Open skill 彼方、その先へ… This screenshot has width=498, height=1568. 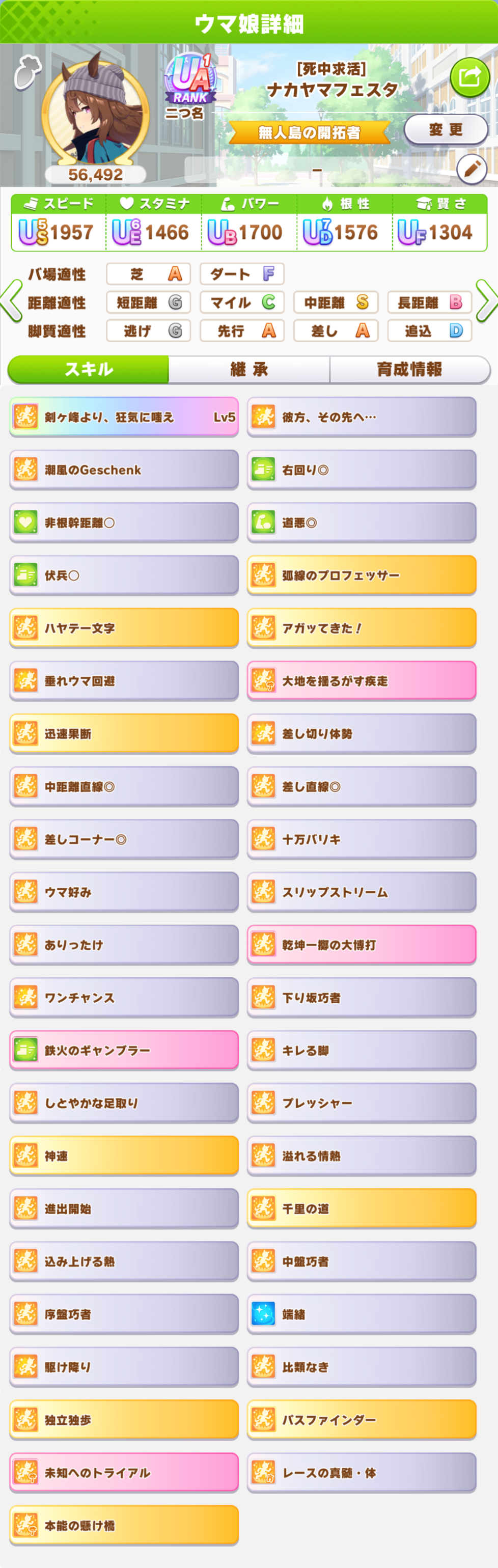point(361,417)
